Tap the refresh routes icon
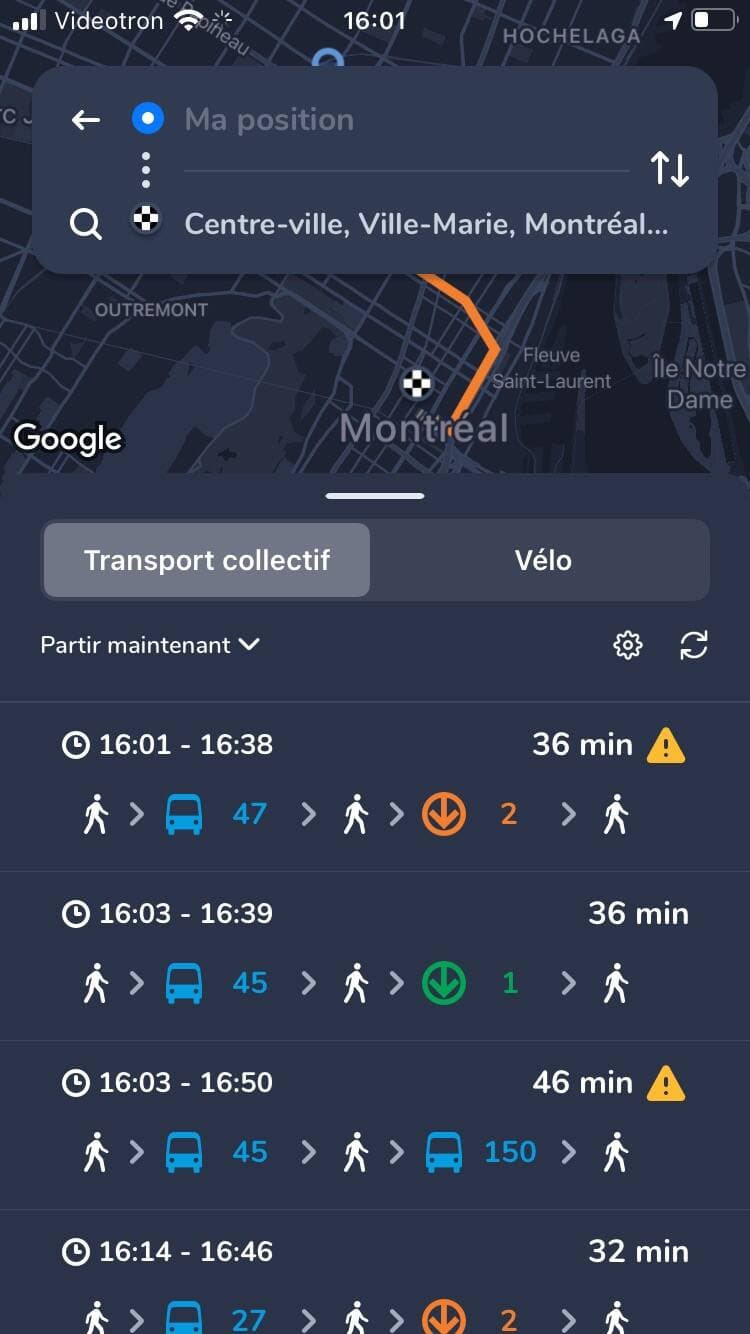The width and height of the screenshot is (750, 1334). [694, 645]
